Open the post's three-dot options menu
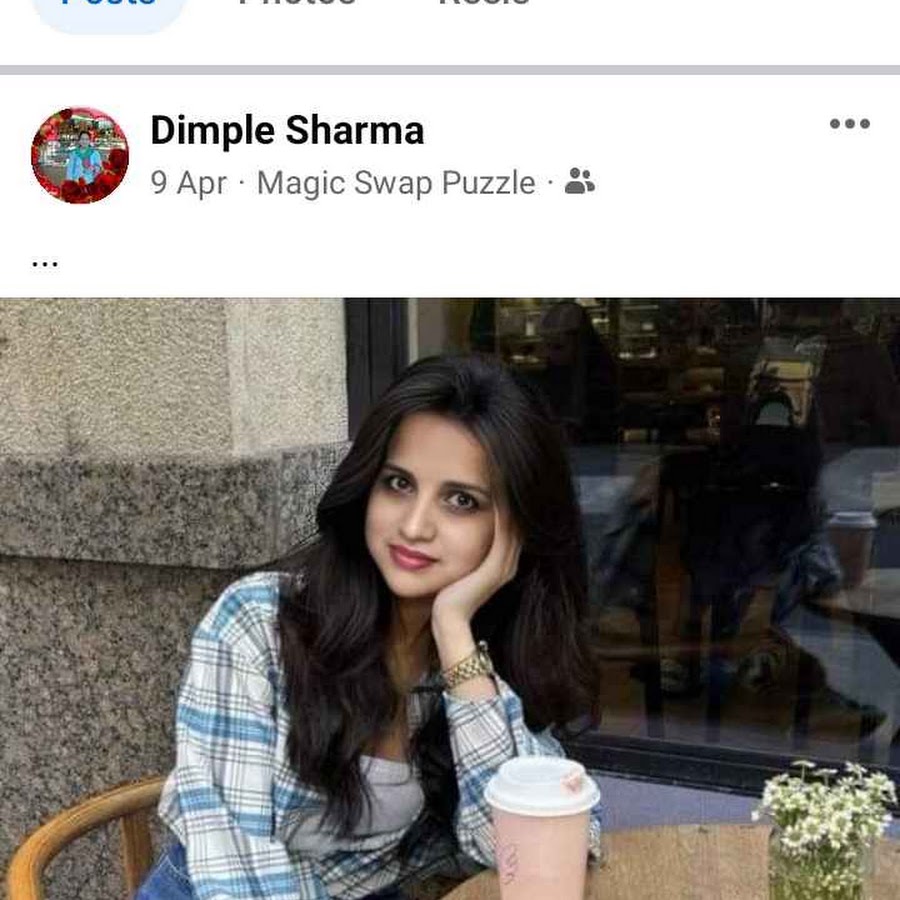This screenshot has height=900, width=900. click(x=849, y=124)
